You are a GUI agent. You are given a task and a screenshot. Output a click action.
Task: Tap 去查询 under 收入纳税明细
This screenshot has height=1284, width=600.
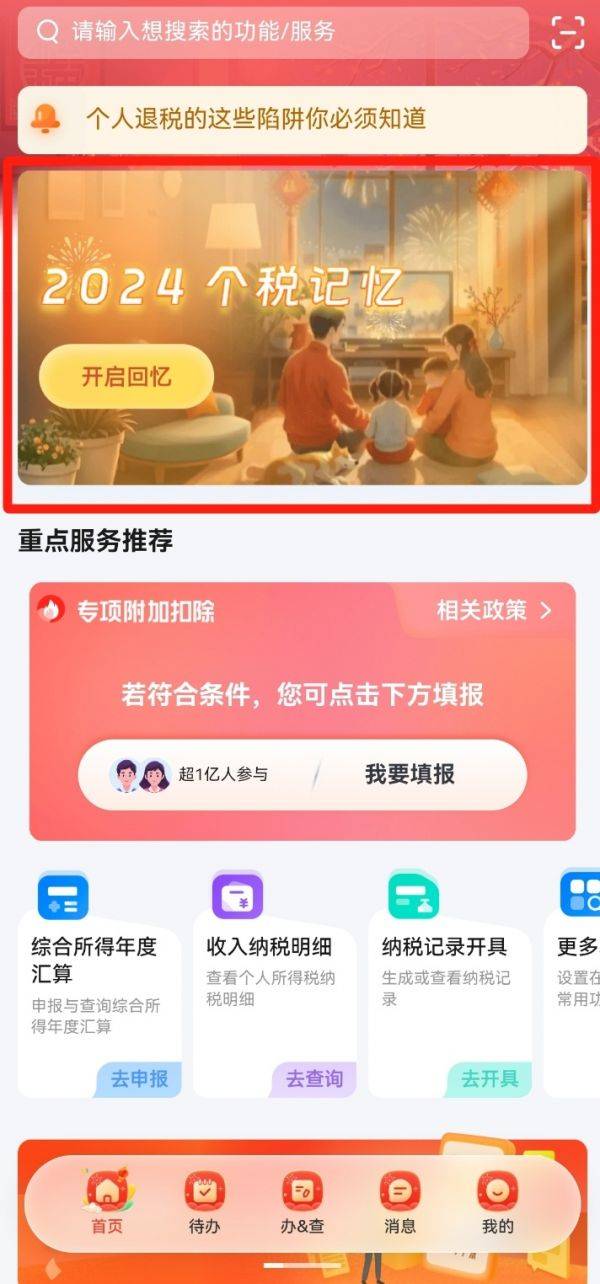(x=313, y=1078)
